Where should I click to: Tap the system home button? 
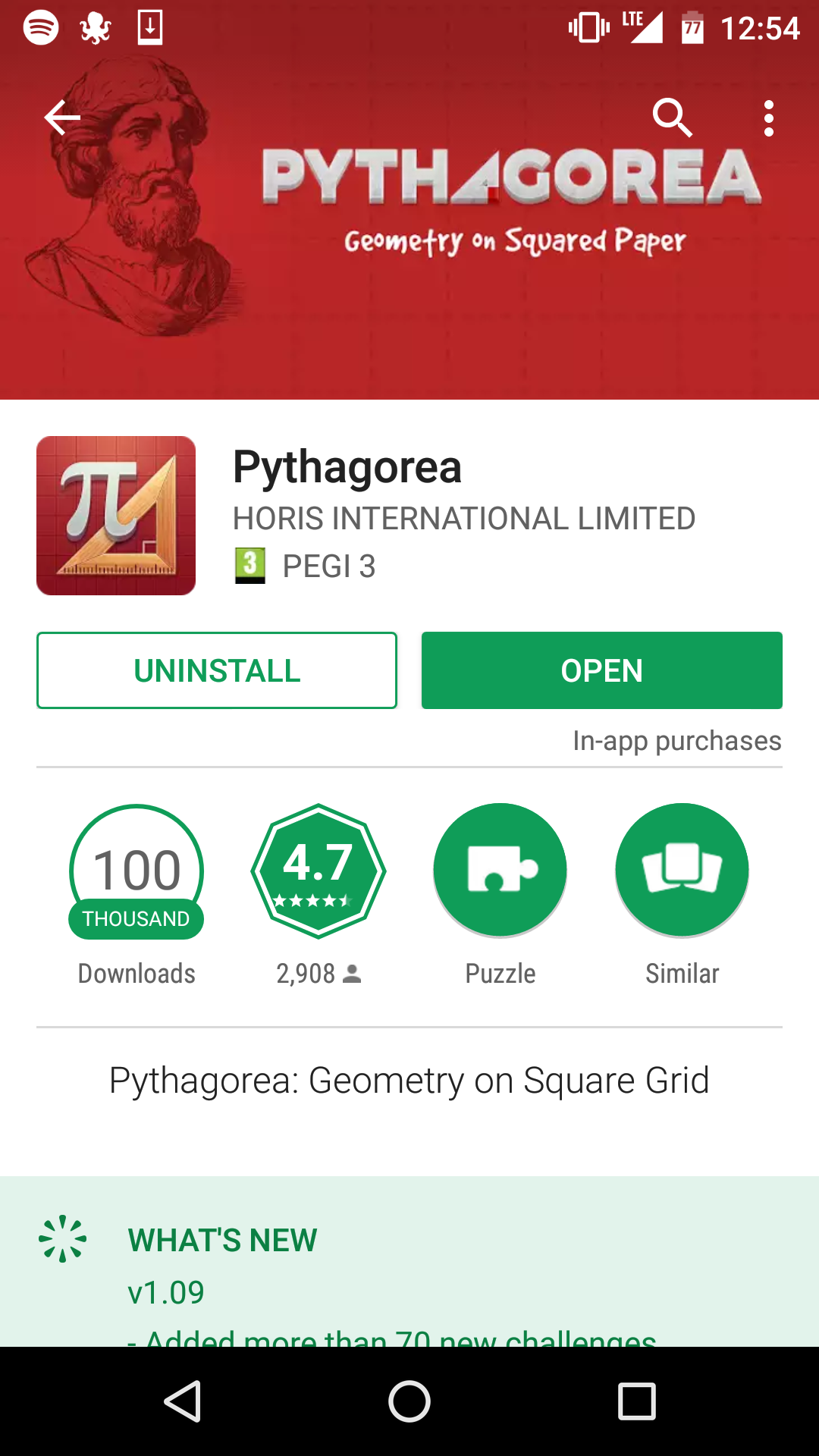coord(409,1401)
